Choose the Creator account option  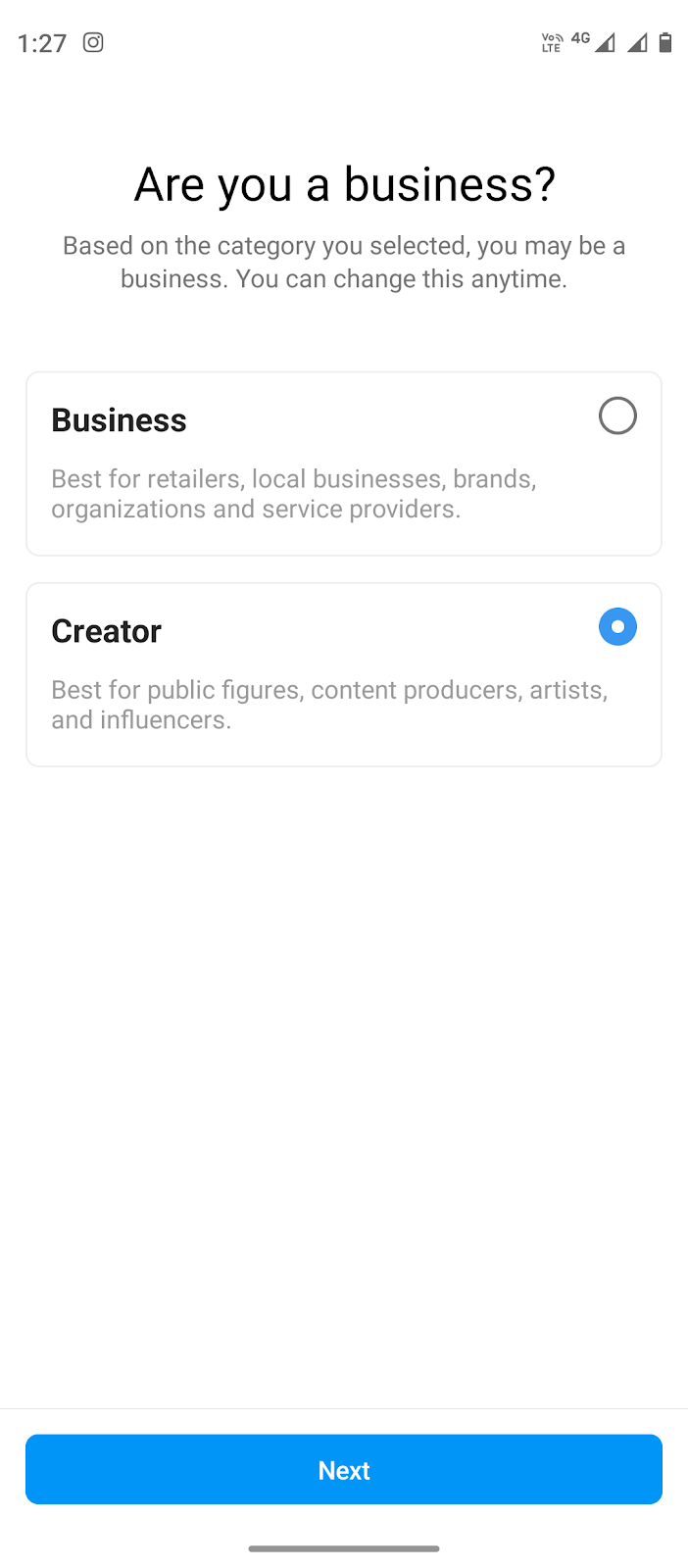point(344,674)
